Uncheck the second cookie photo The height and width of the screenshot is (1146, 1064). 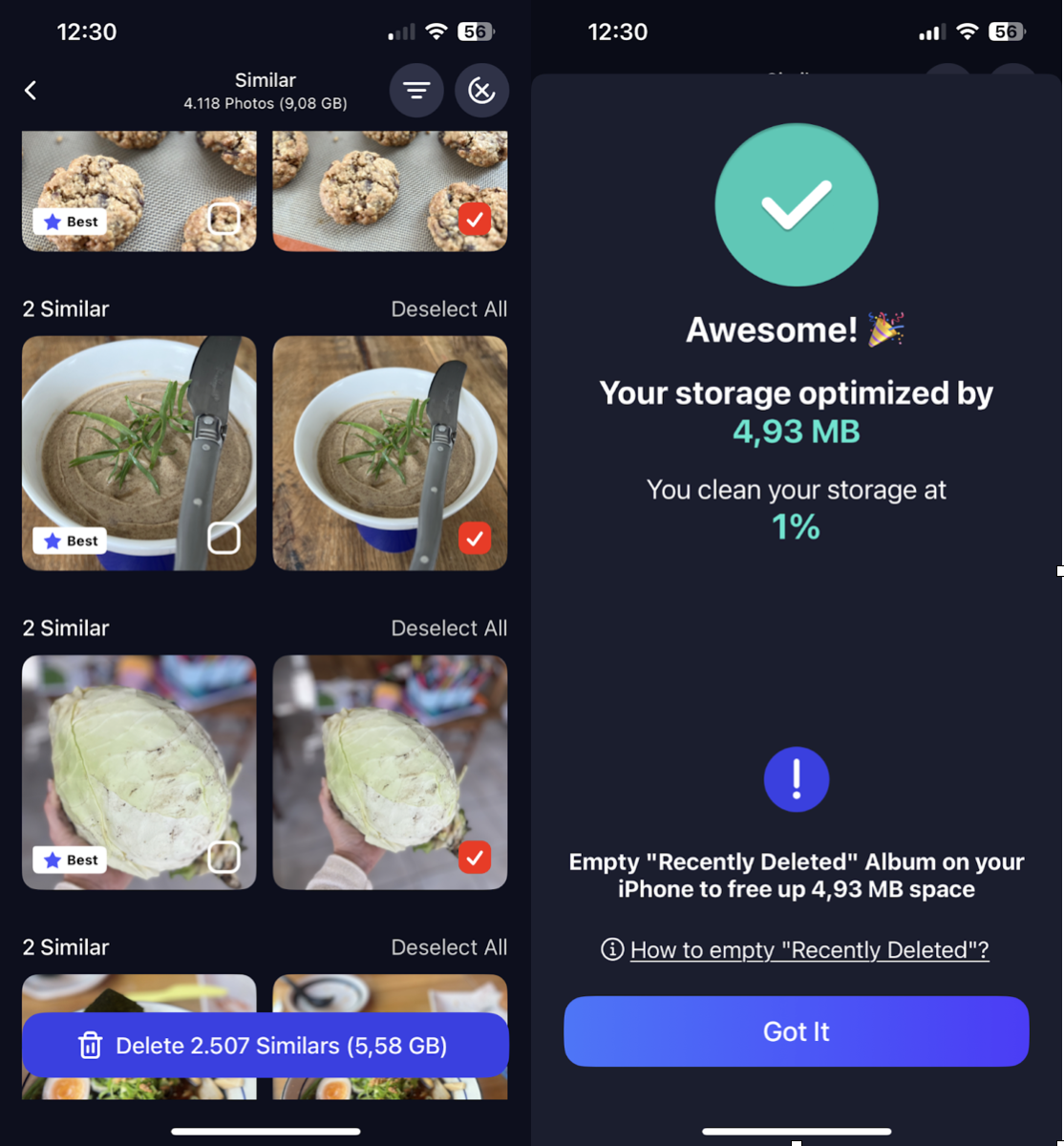[475, 220]
